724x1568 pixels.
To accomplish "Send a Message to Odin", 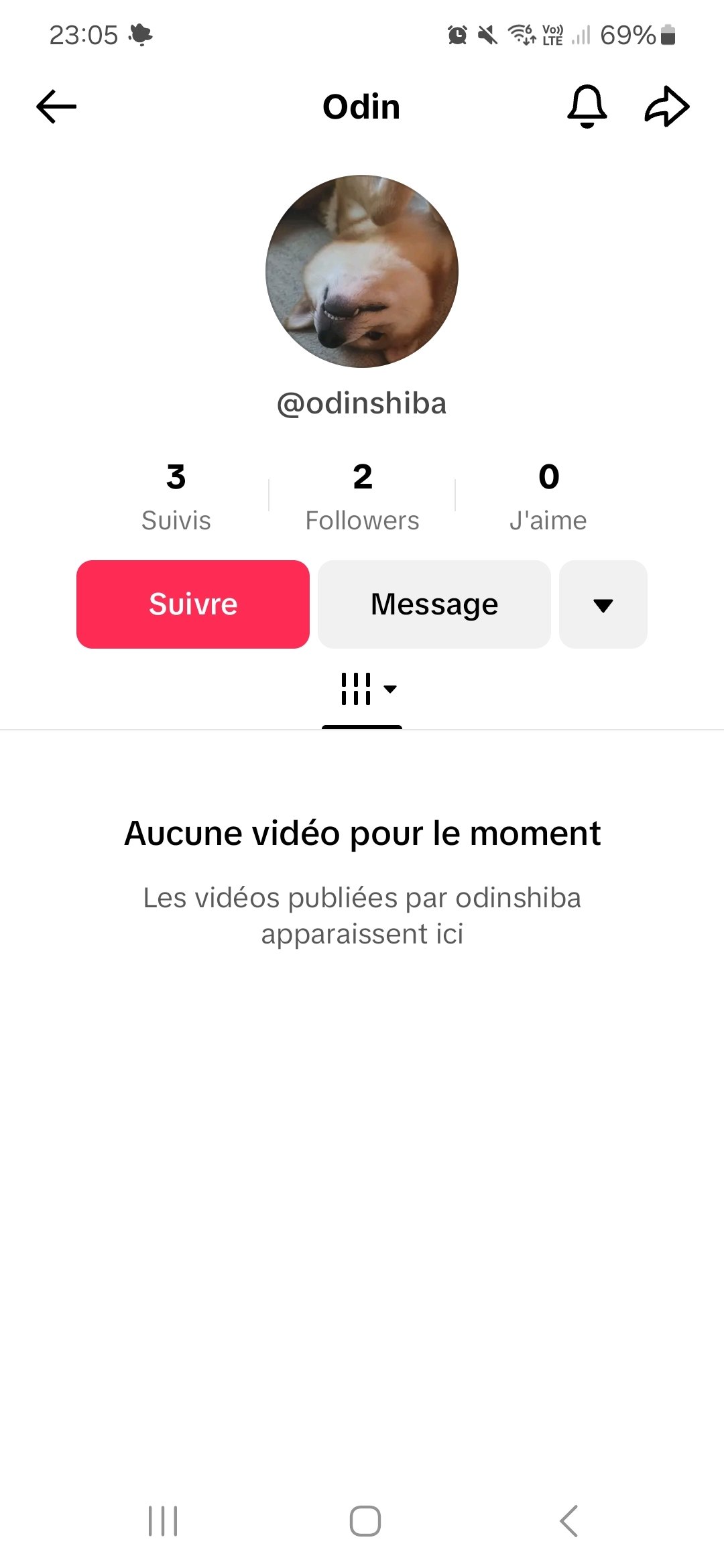I will click(x=434, y=604).
